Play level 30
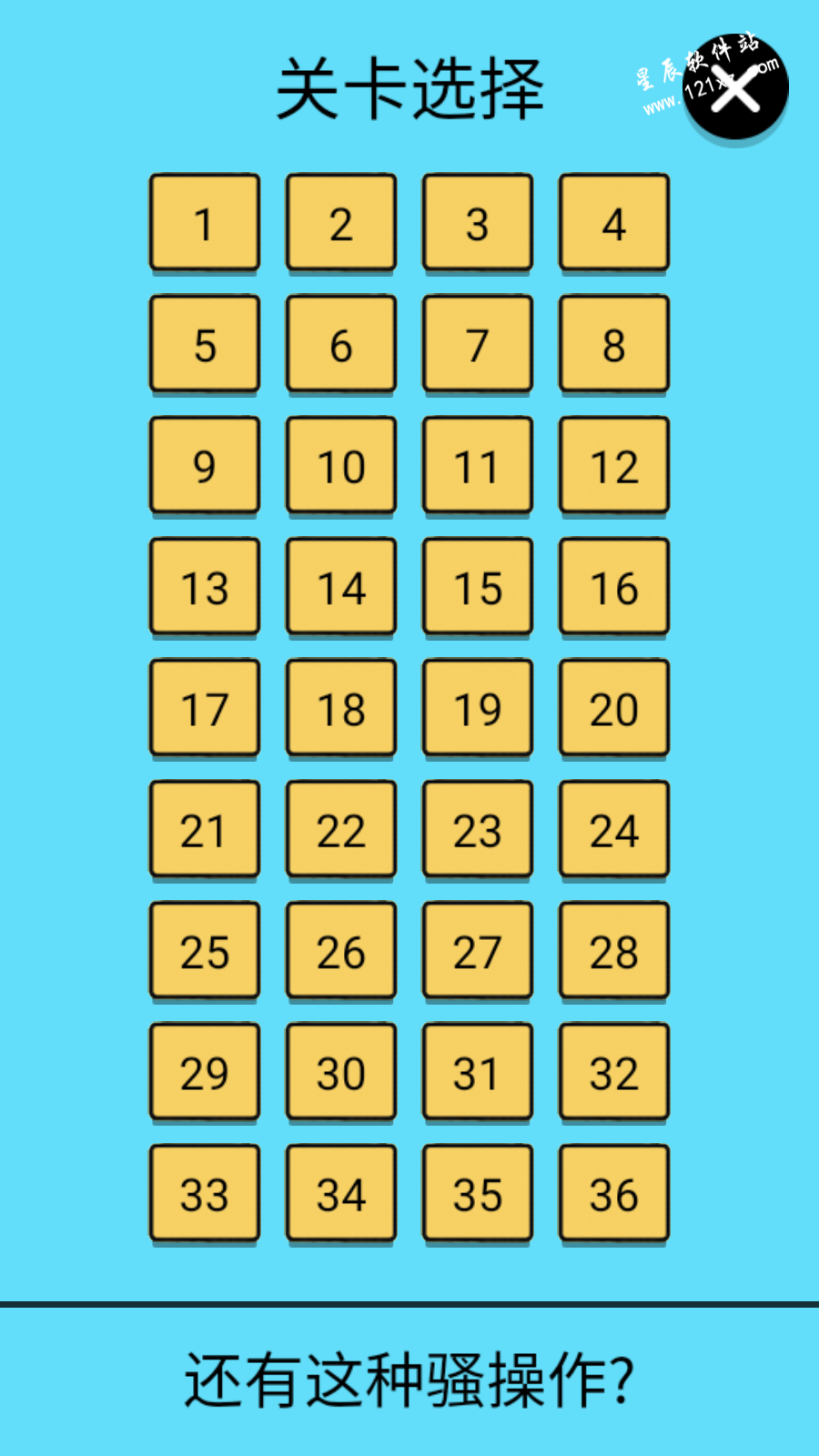Viewport: 819px width, 1456px height. point(341,1073)
